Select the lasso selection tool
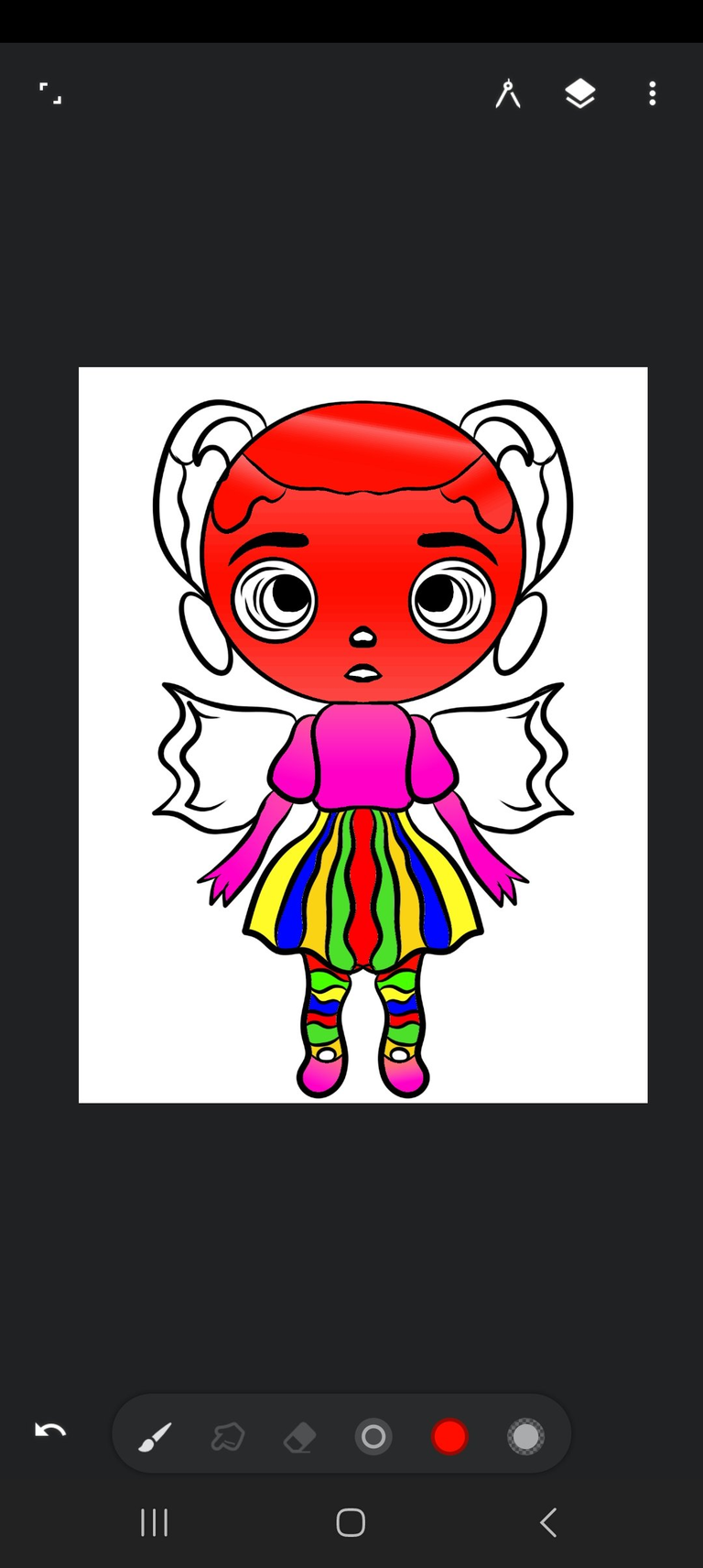The image size is (703, 1568). (227, 1434)
